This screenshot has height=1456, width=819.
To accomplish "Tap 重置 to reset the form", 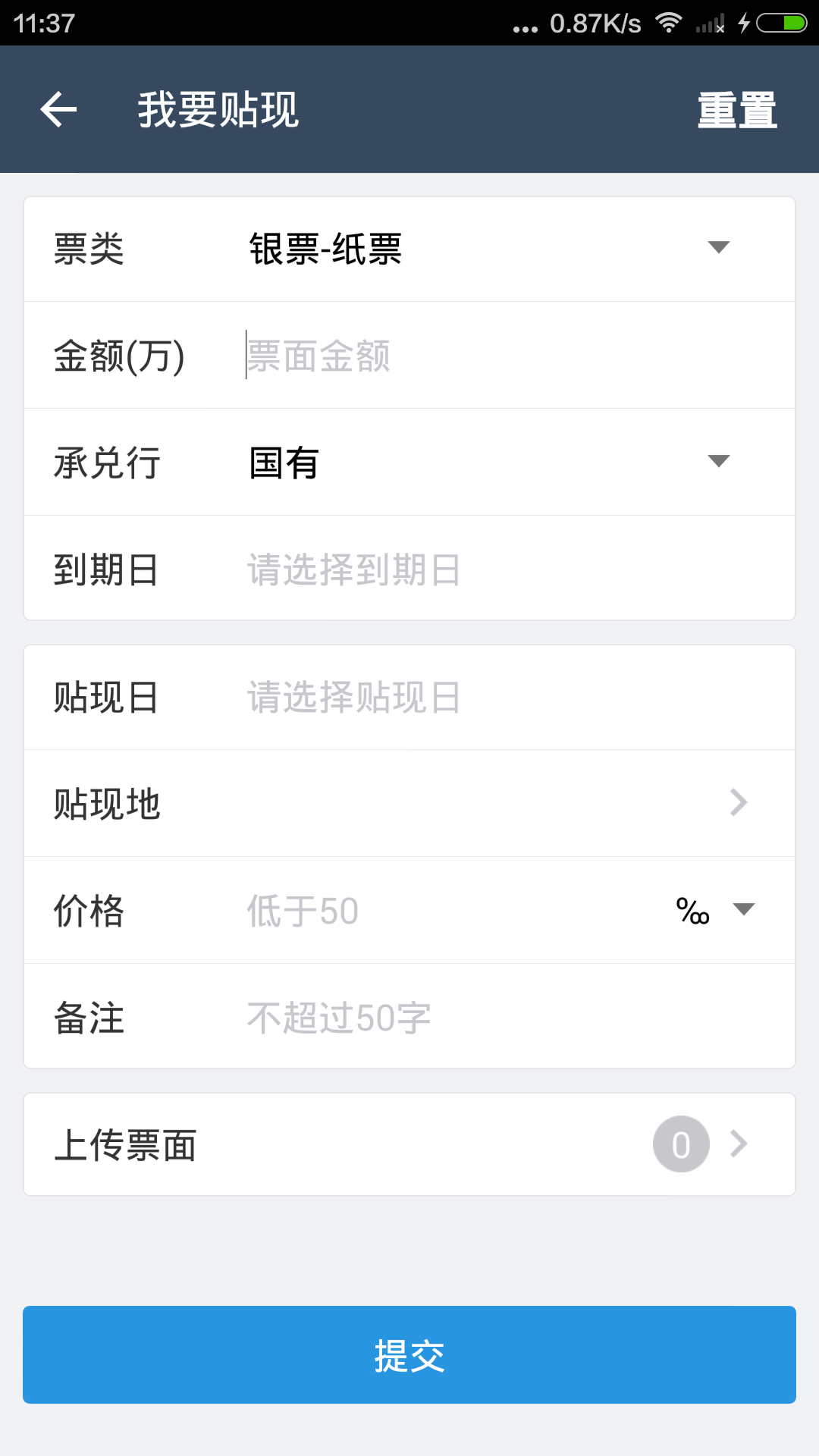I will pyautogui.click(x=736, y=110).
